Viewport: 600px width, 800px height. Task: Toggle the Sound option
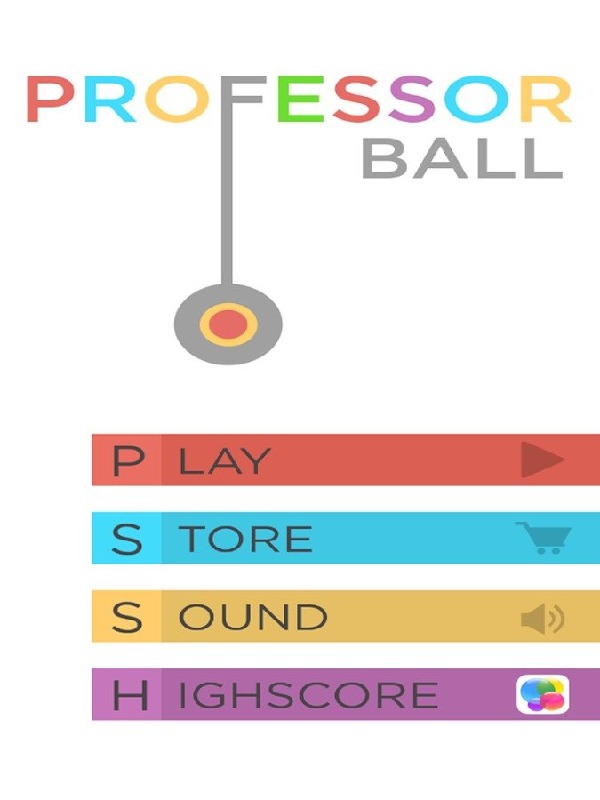click(345, 616)
